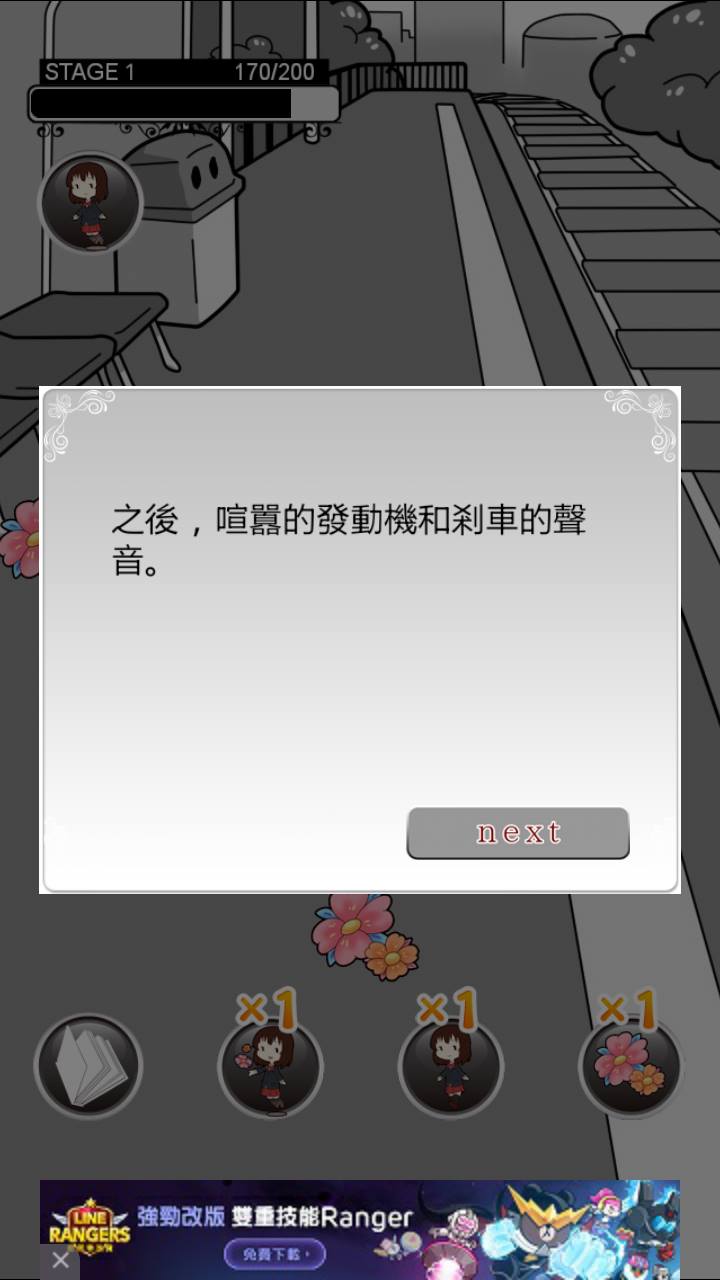Open the book icon at bottom
720x1280 pixels.
pyautogui.click(x=88, y=1066)
